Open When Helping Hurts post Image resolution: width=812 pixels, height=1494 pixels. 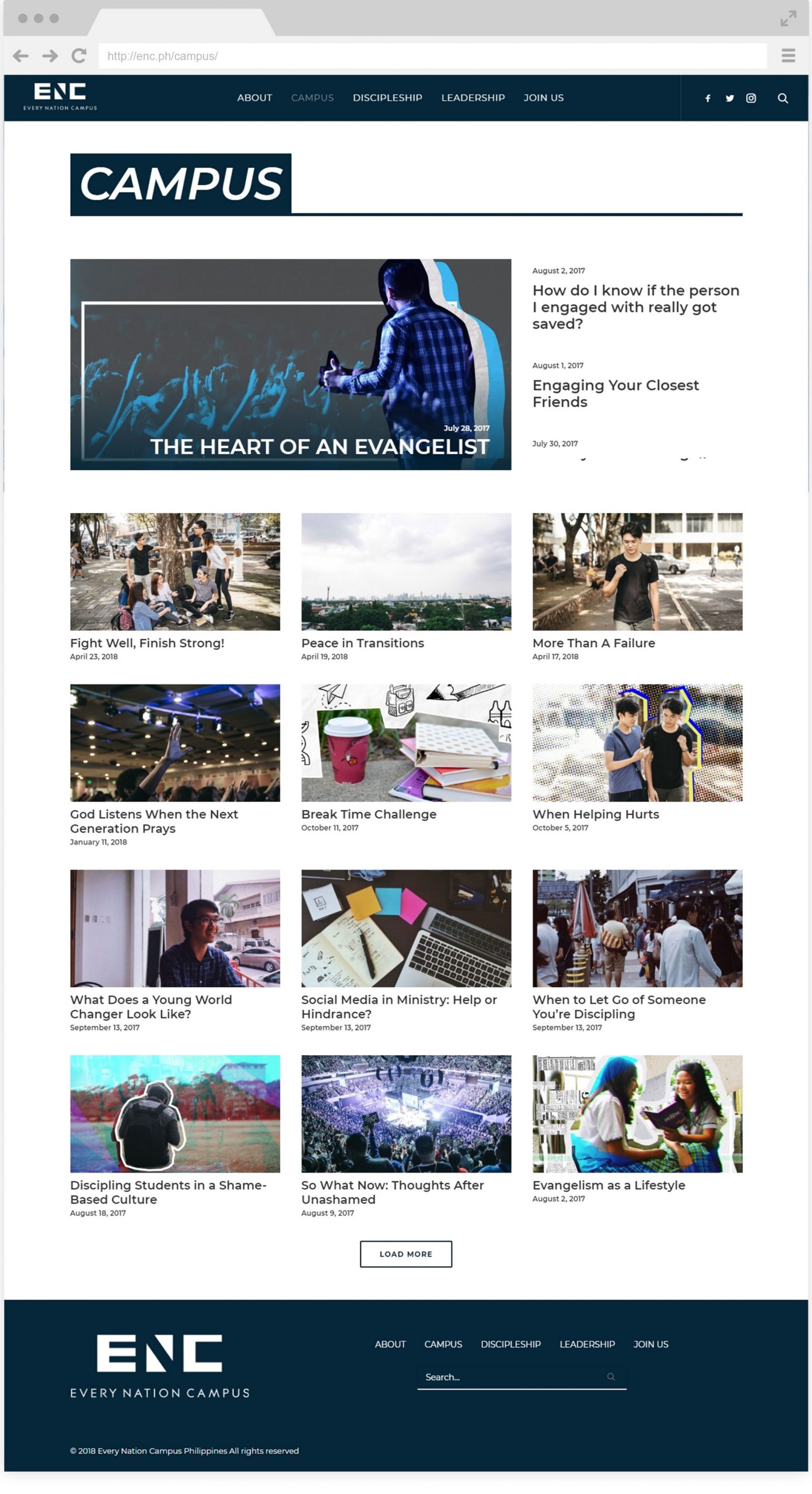[x=596, y=814]
